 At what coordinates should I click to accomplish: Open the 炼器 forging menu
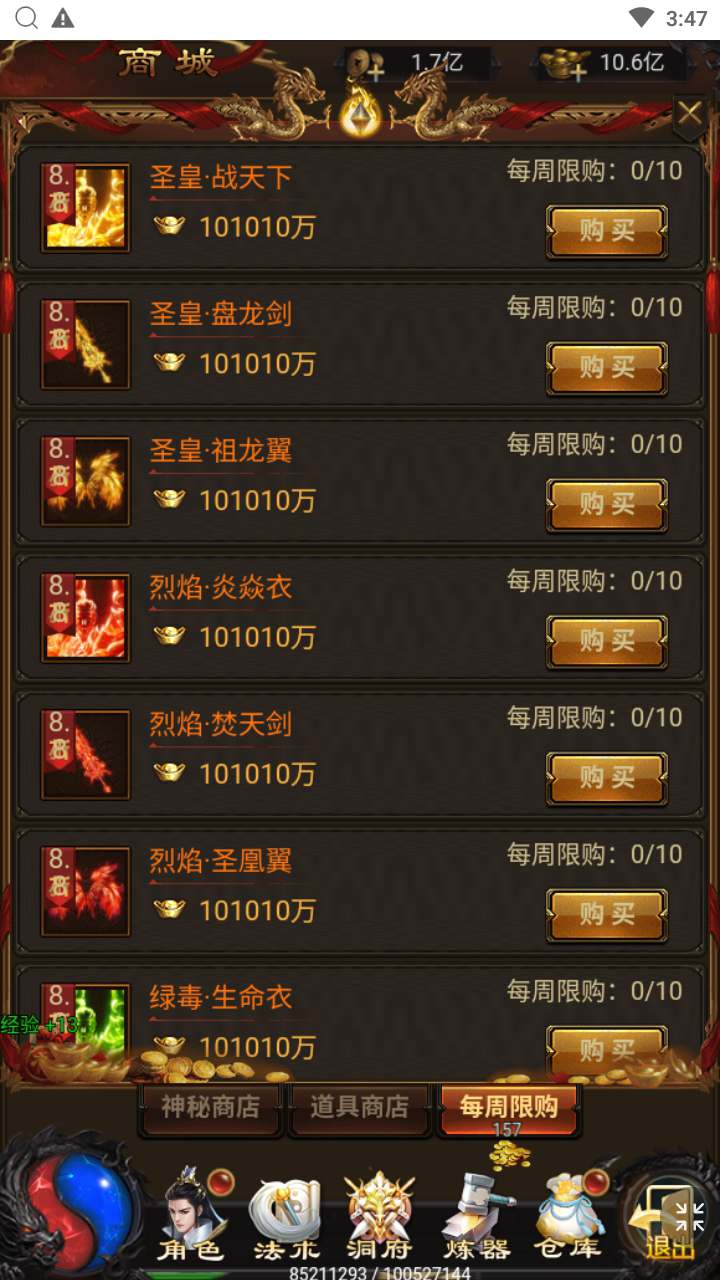pyautogui.click(x=476, y=1215)
